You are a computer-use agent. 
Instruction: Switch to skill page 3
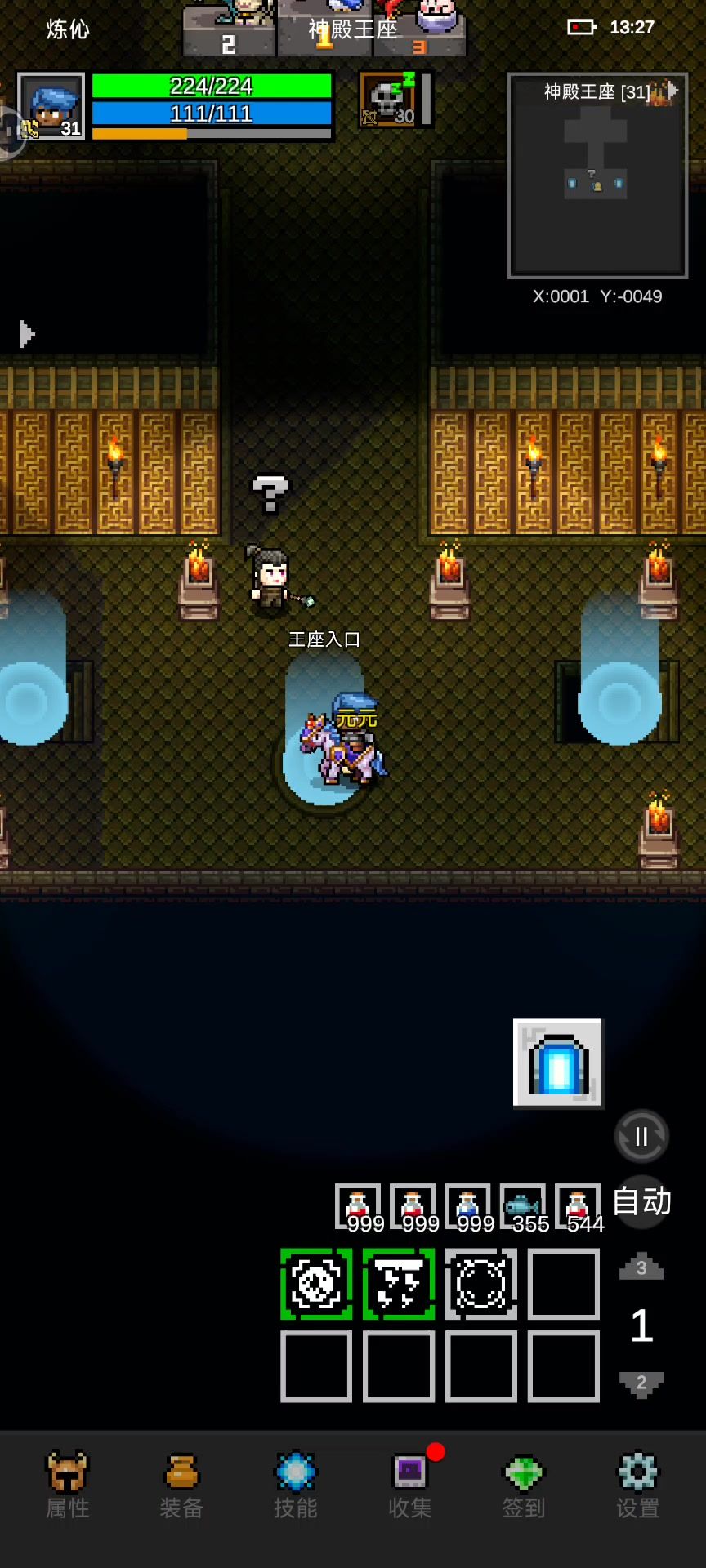point(641,1267)
